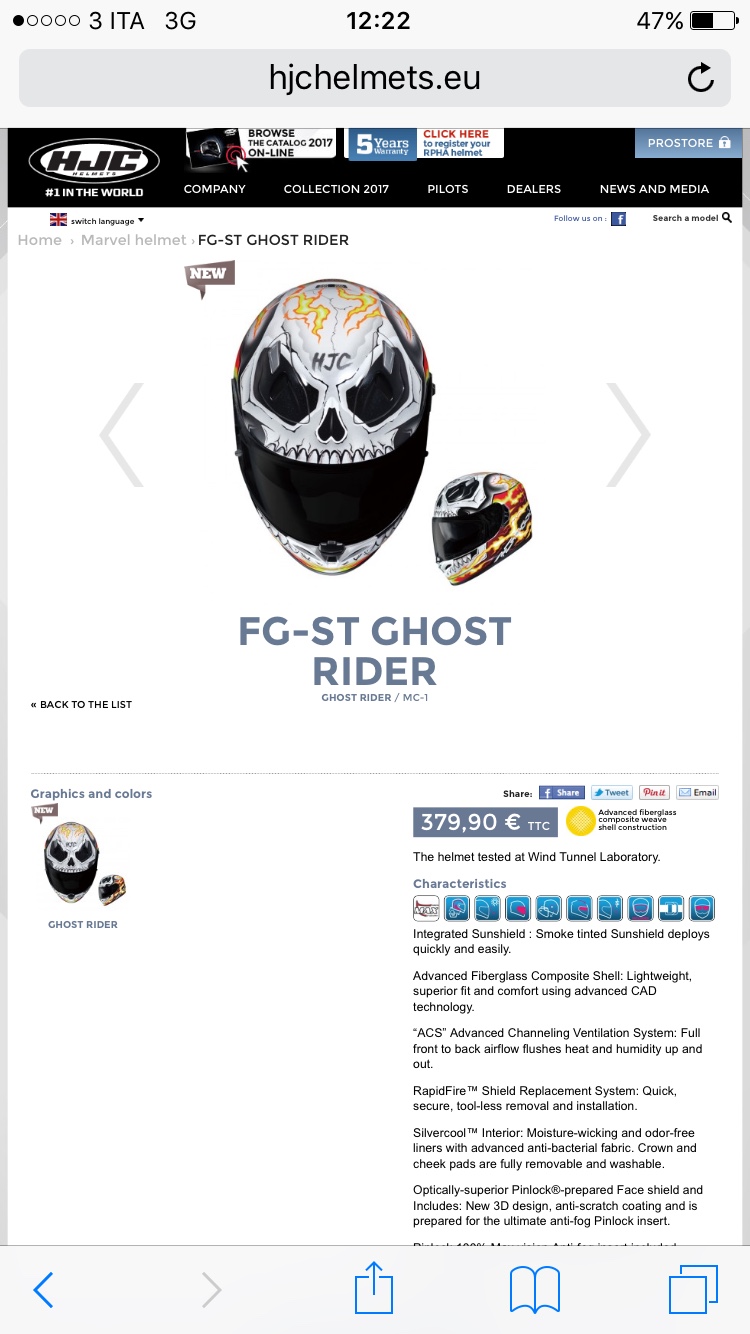Go to the Marvel helmet breadcrumb

134,240
